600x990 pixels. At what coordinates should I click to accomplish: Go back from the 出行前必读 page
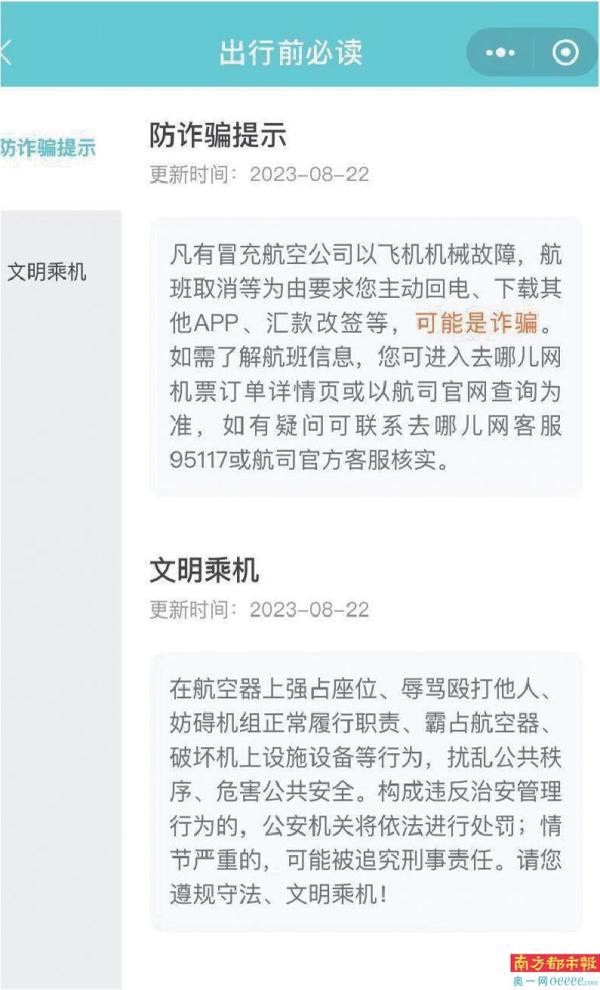[x=8, y=52]
